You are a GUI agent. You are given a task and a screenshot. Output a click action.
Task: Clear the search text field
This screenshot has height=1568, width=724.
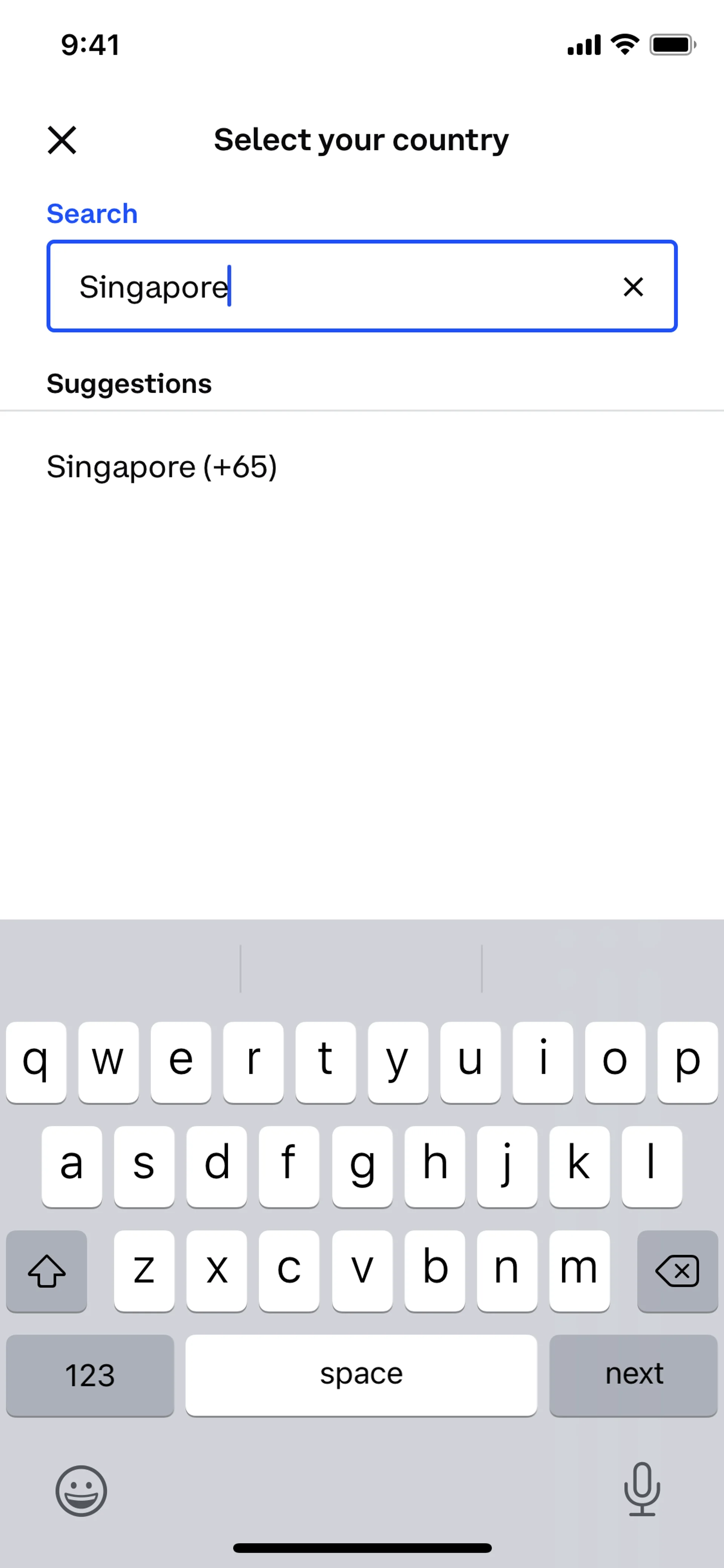(x=633, y=287)
